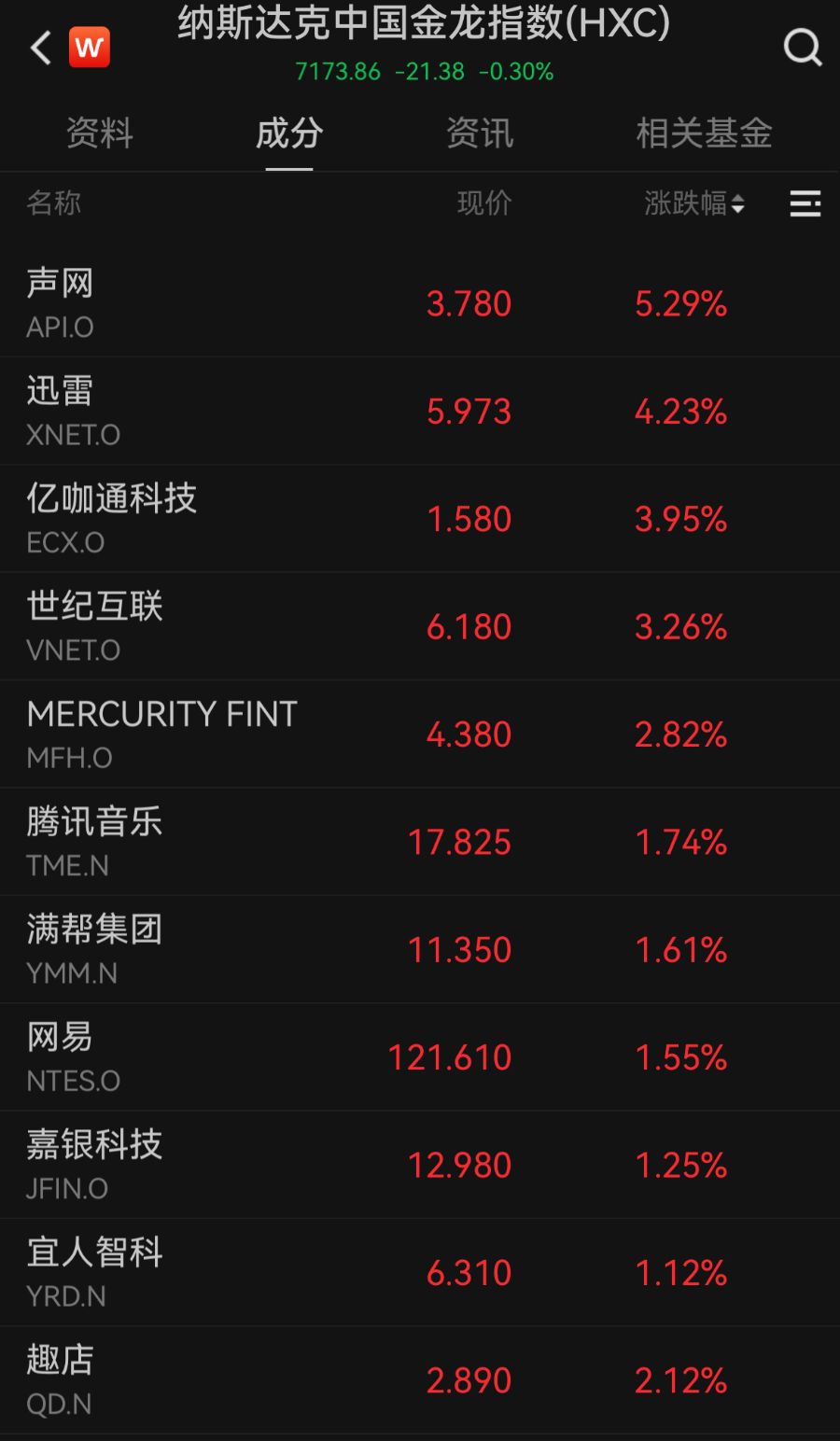Open MERCURITY FINT stock row
Viewport: 840px width, 1441px height.
pyautogui.click(x=419, y=734)
